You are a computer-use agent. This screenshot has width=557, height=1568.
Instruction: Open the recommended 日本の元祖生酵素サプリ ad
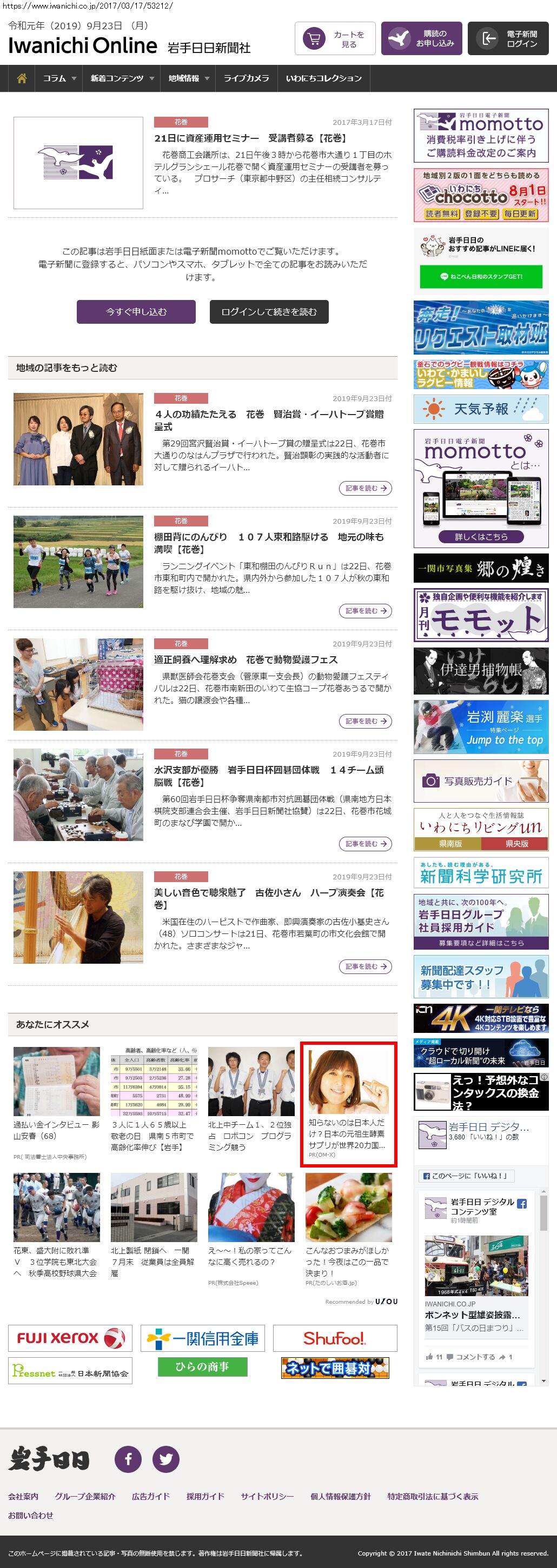pos(348,1104)
